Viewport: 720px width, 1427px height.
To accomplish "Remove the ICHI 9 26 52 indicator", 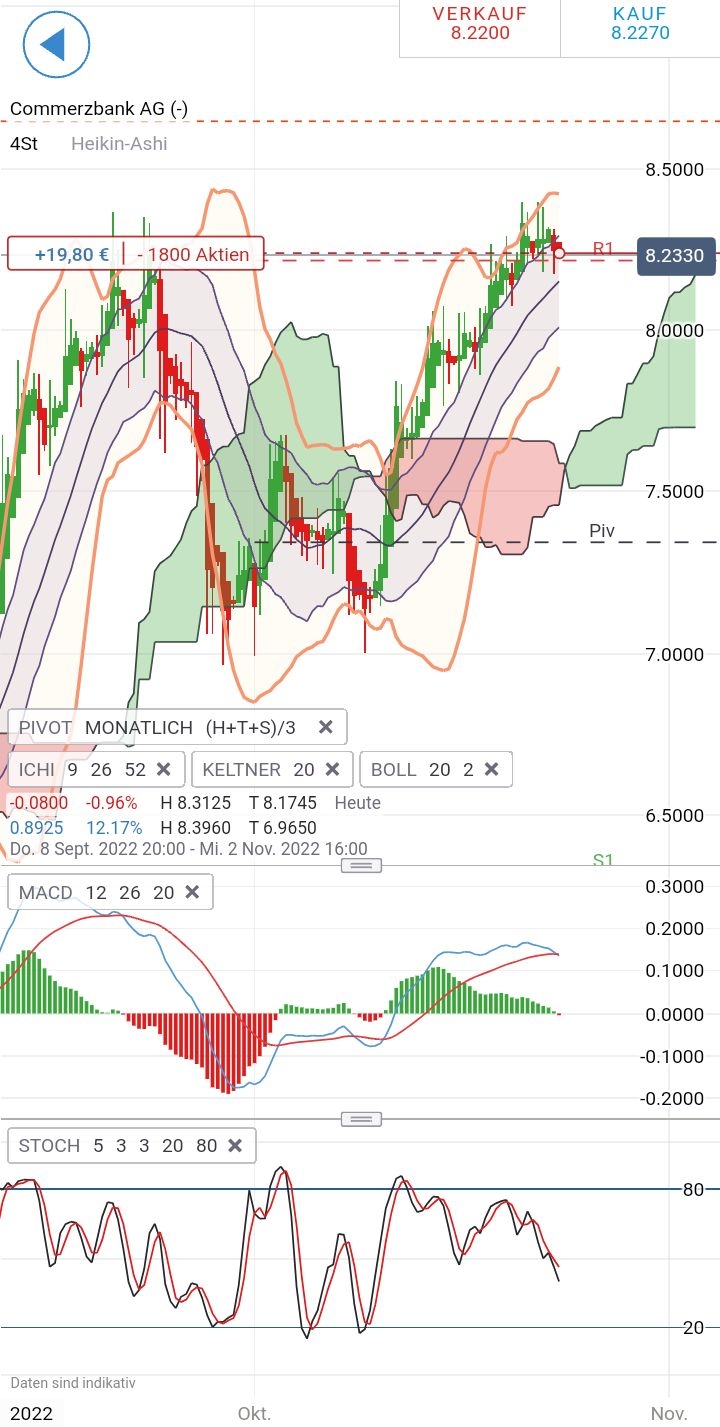I will pos(164,769).
